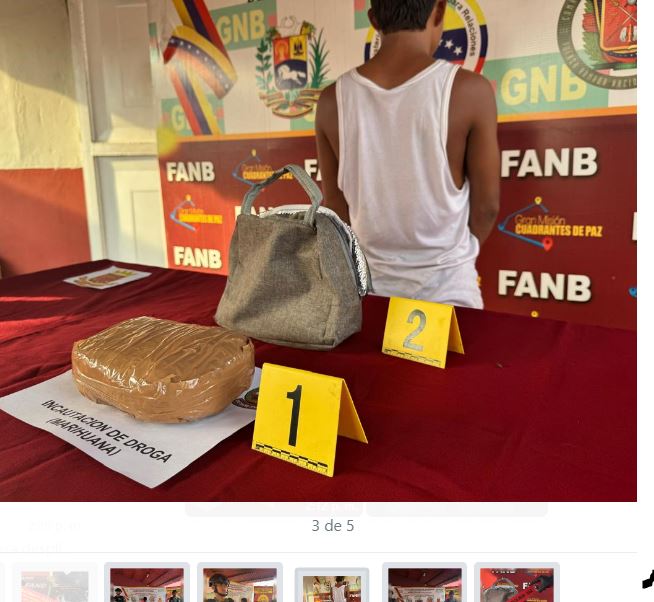The width and height of the screenshot is (654, 602).
Task: Tap the main seized drug evidence photo
Action: tap(318, 250)
